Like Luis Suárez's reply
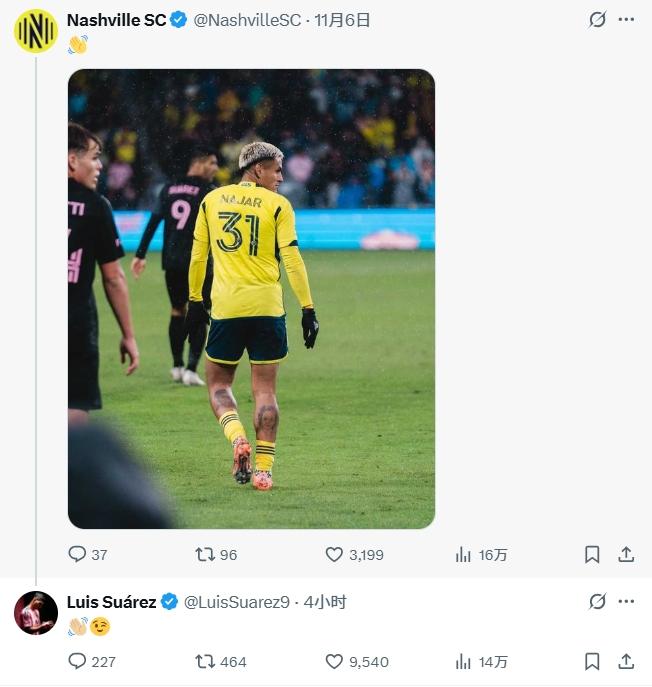Viewport: 652px width, 687px height. click(x=334, y=661)
